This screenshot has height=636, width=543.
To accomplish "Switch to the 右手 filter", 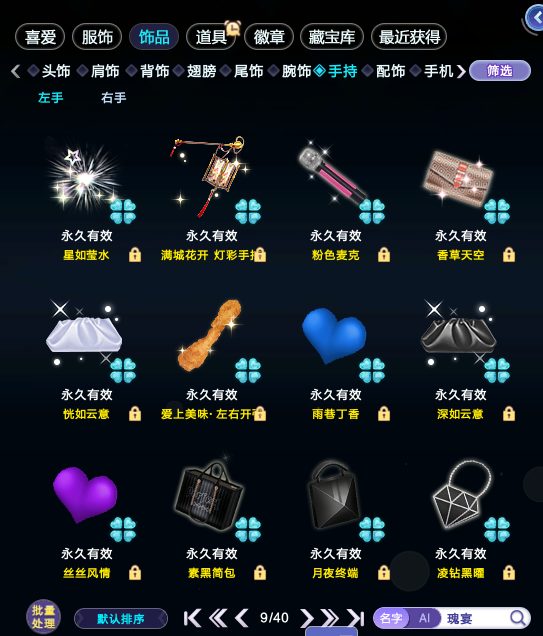I will click(114, 98).
